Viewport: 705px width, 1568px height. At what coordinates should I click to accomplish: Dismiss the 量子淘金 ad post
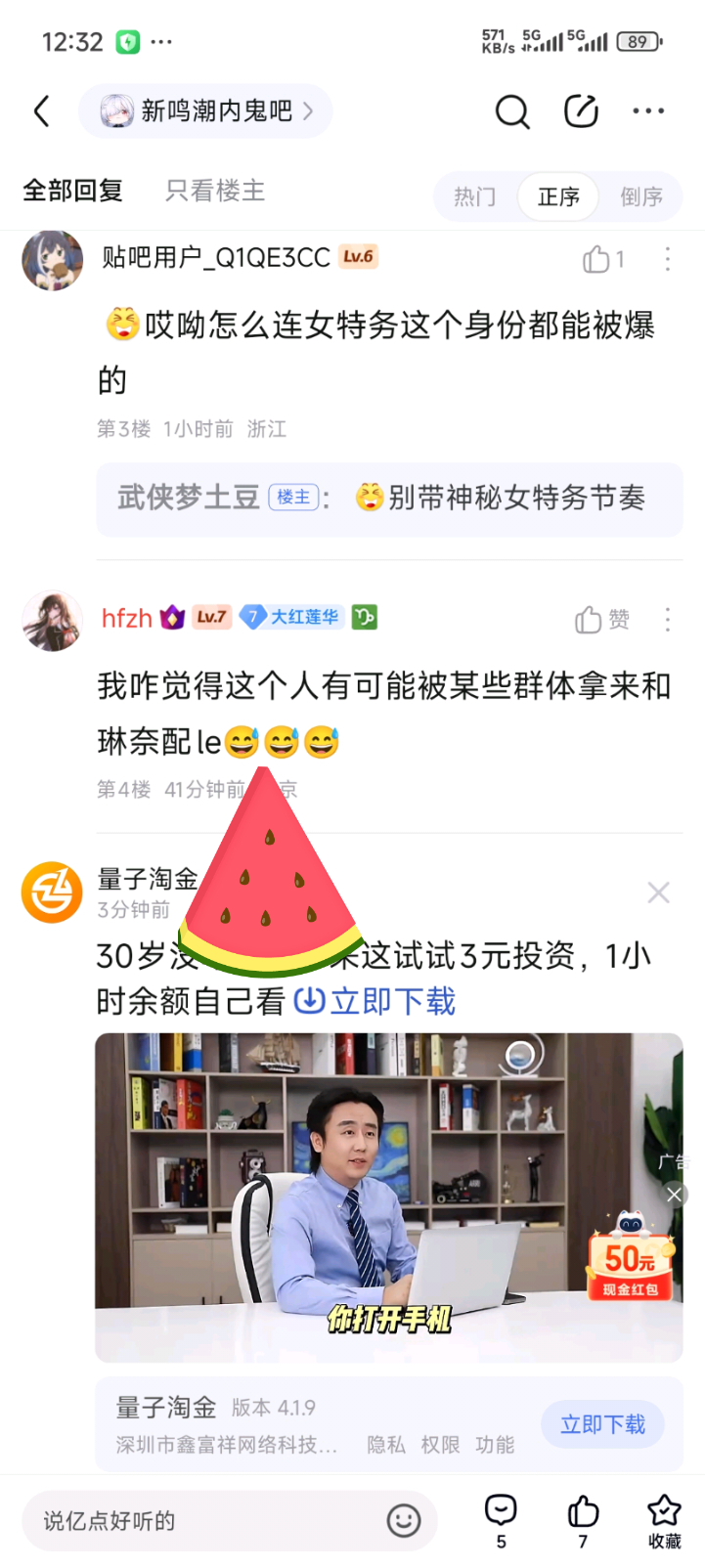[658, 893]
